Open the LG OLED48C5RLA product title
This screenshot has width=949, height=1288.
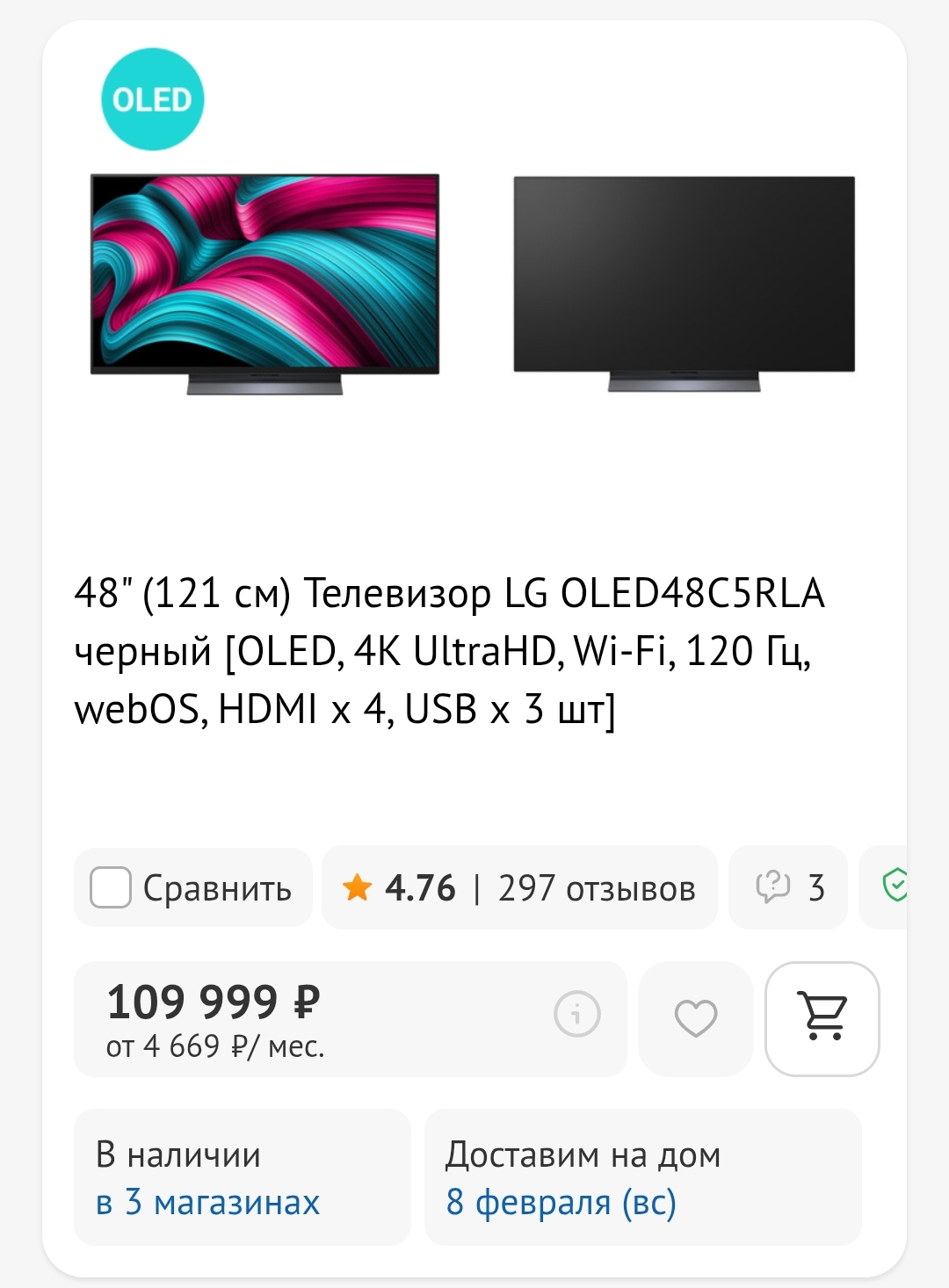click(x=449, y=651)
